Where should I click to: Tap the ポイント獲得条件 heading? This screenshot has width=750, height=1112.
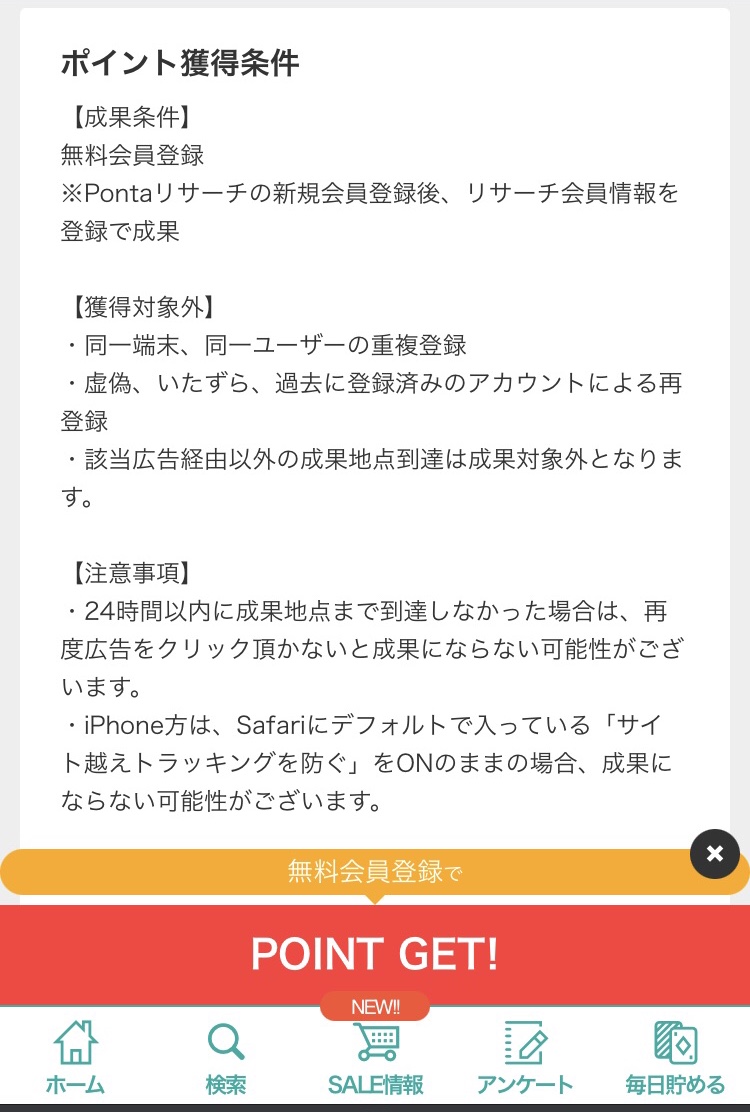[180, 62]
